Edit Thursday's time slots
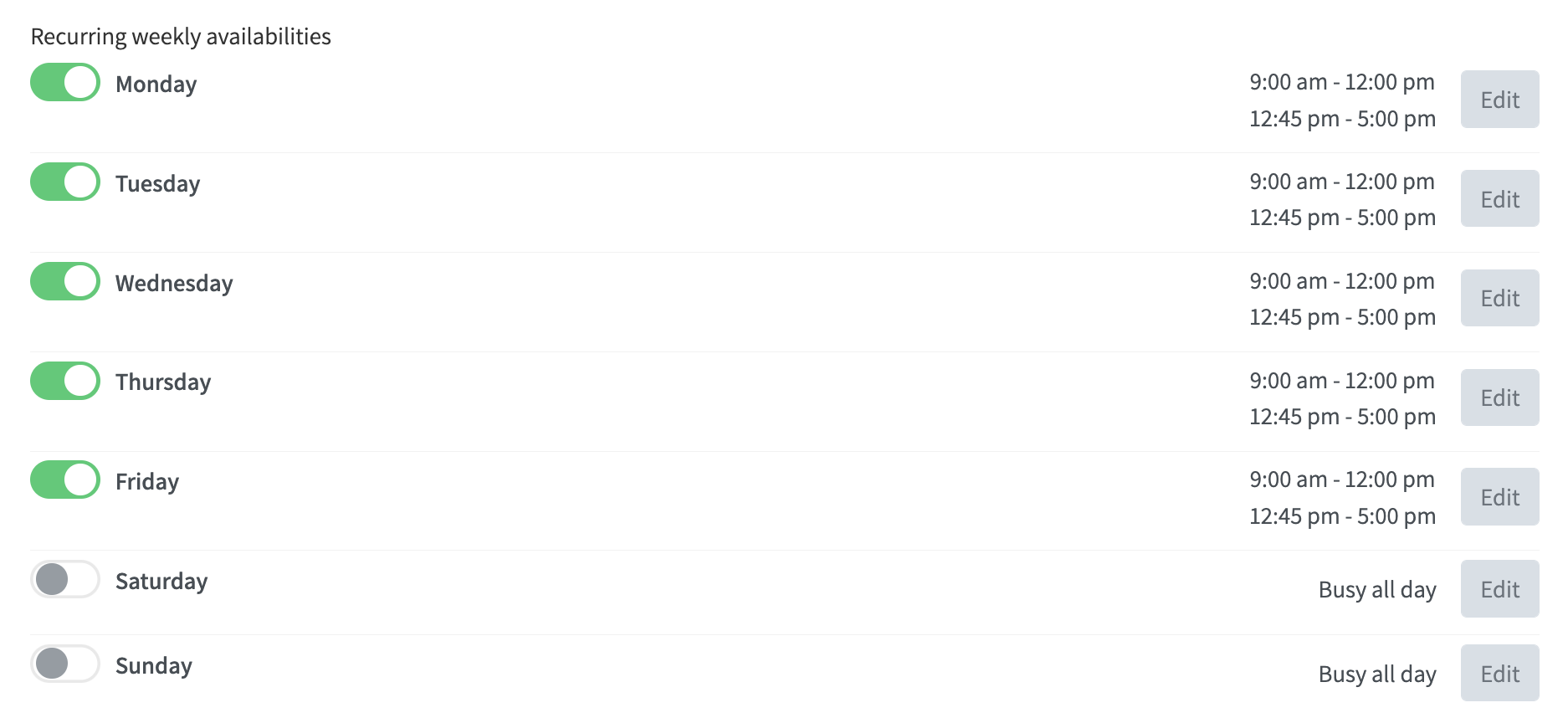The image size is (1568, 718). 1499,397
